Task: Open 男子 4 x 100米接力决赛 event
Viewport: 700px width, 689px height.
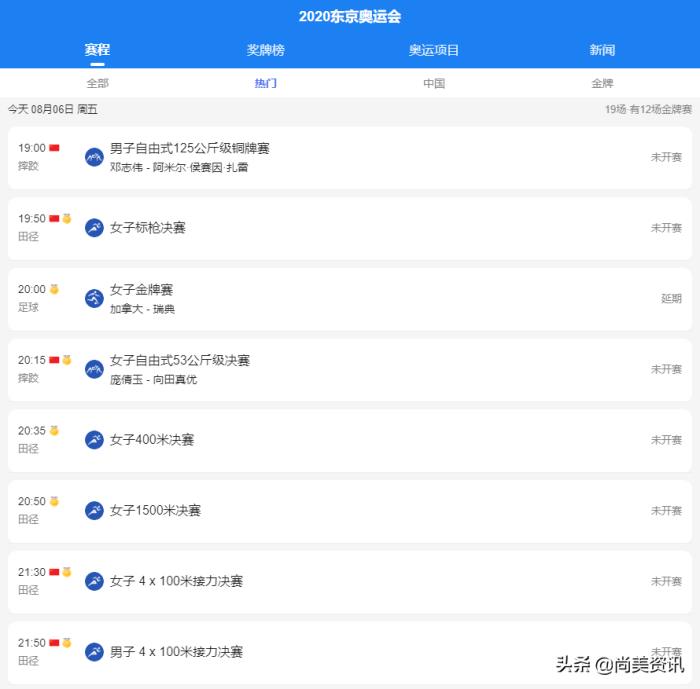Action: pyautogui.click(x=176, y=652)
